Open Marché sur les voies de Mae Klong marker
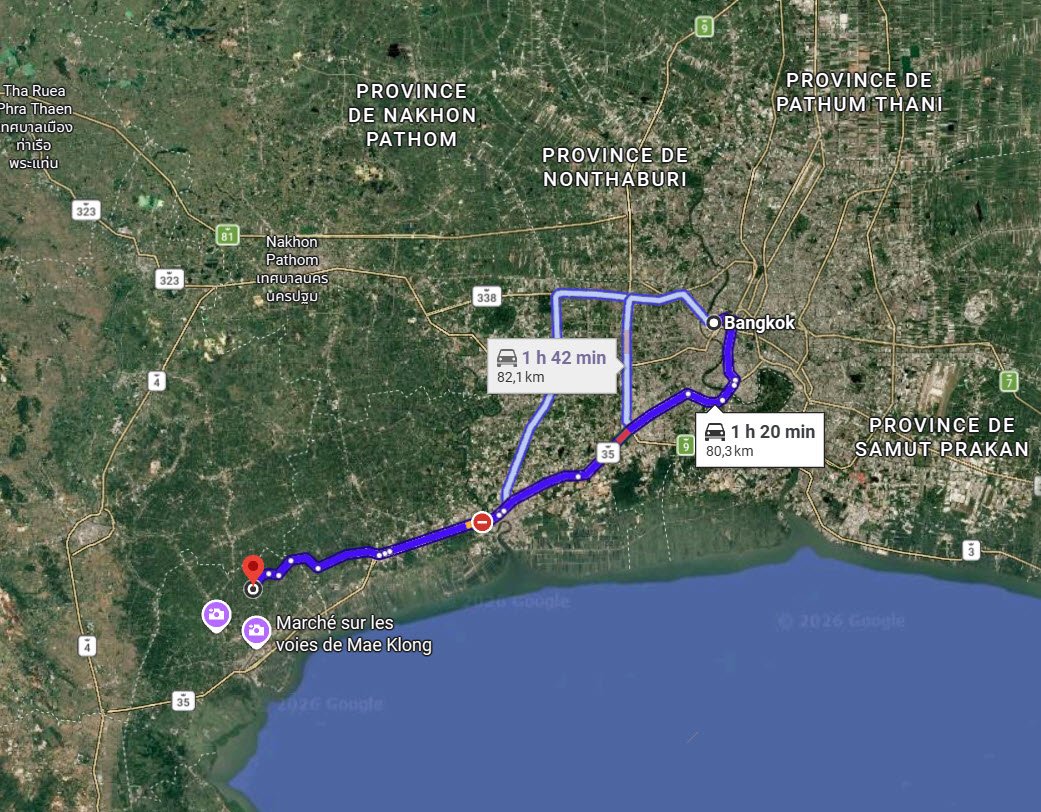The height and width of the screenshot is (812, 1041). coord(256,630)
